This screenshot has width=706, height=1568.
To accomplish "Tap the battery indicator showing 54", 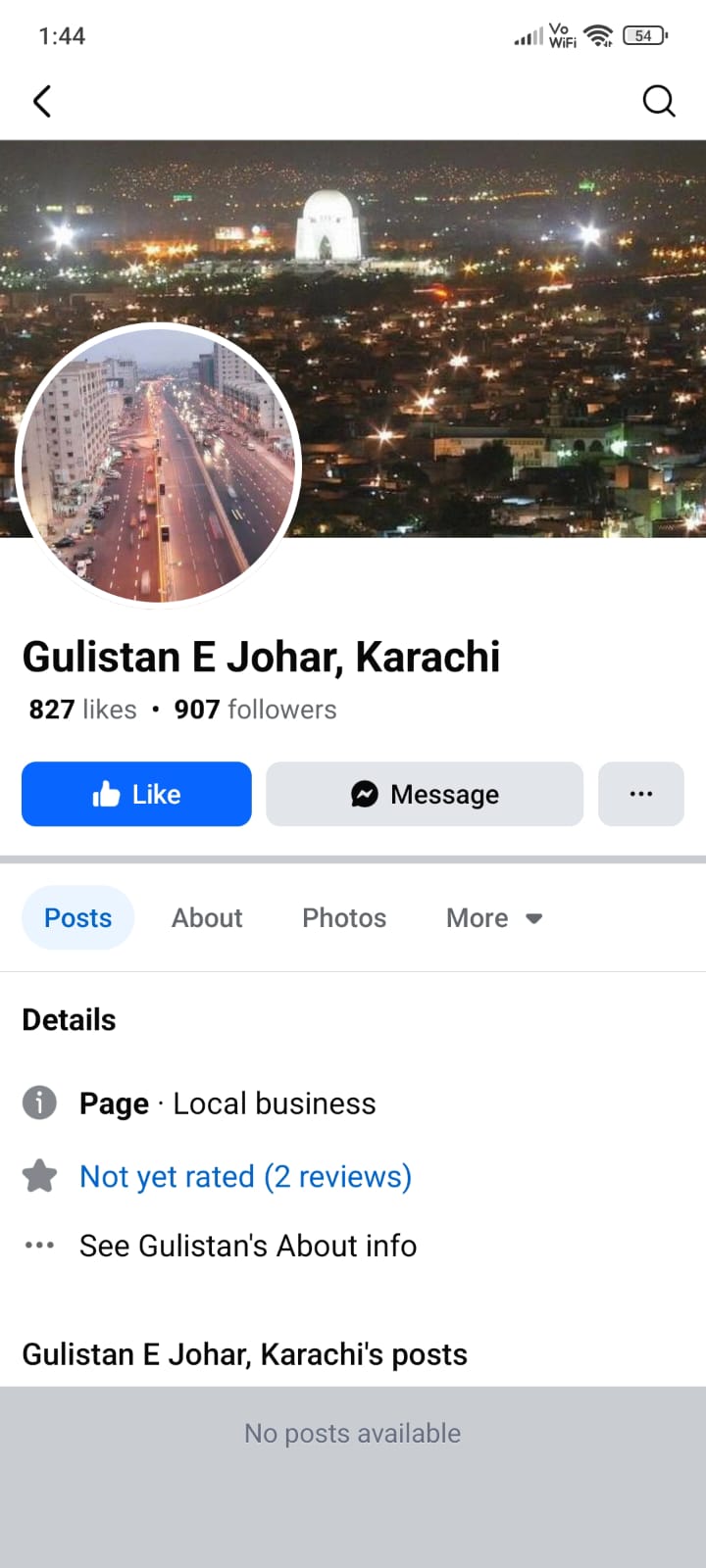I will pyautogui.click(x=644, y=35).
